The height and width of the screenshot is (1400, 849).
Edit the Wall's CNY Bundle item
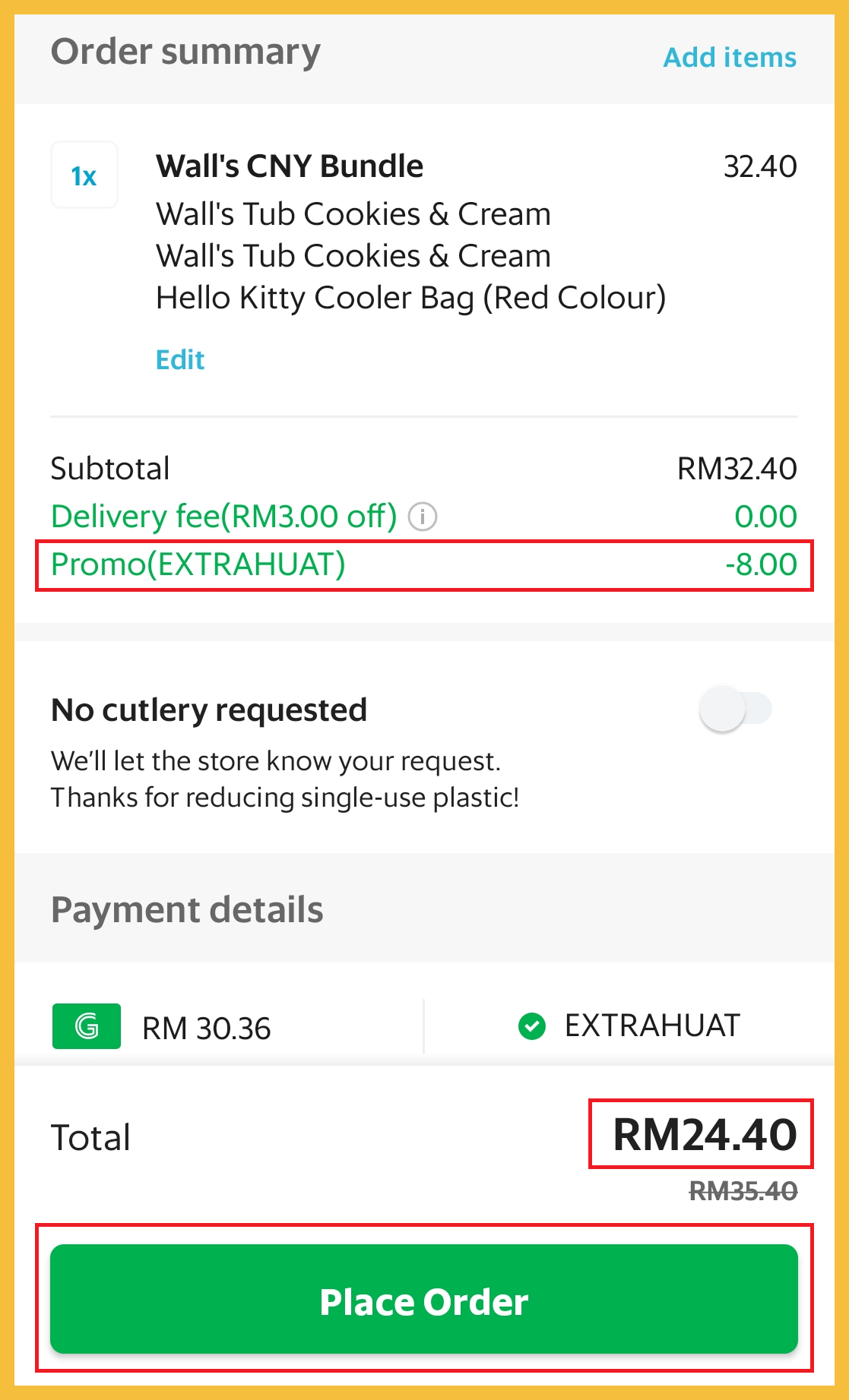[180, 359]
